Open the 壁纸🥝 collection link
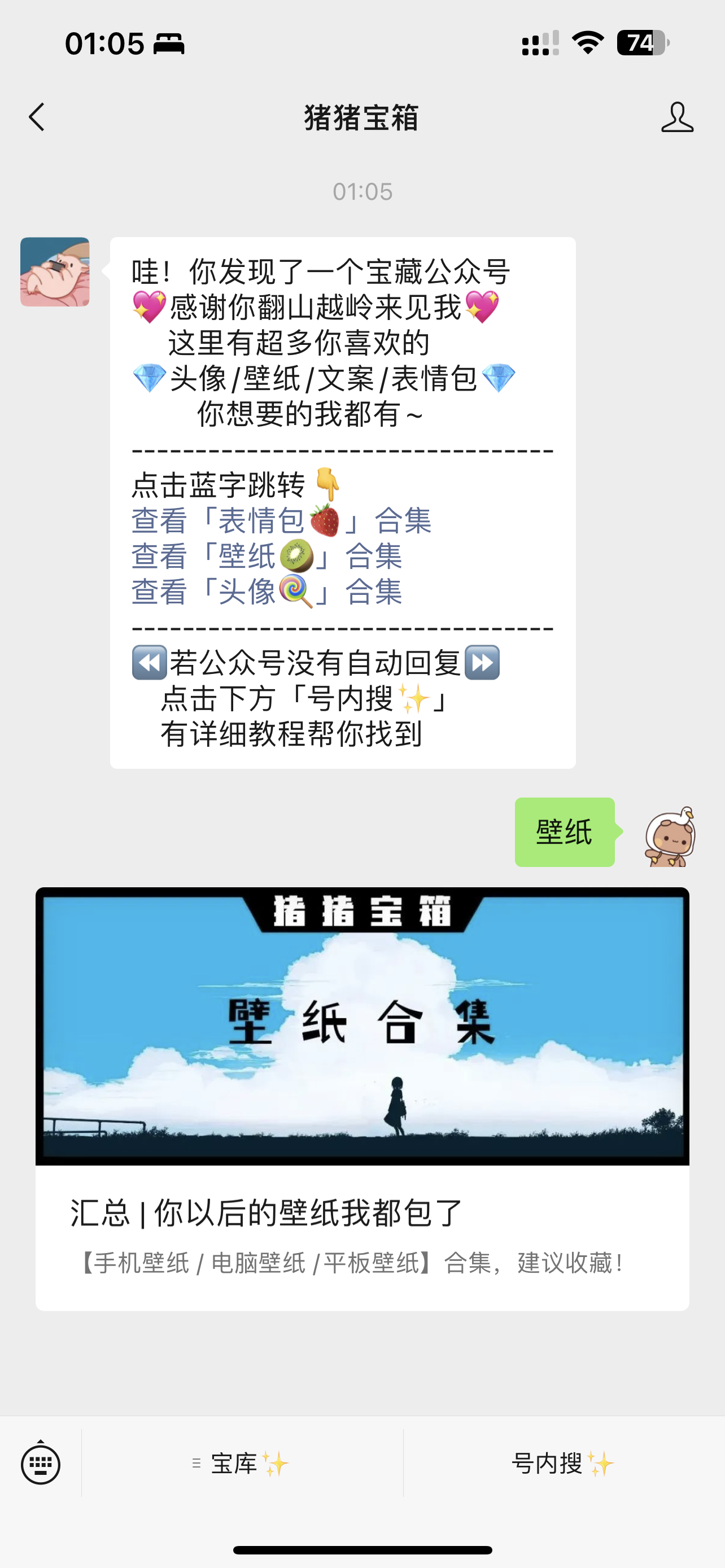 [x=268, y=557]
